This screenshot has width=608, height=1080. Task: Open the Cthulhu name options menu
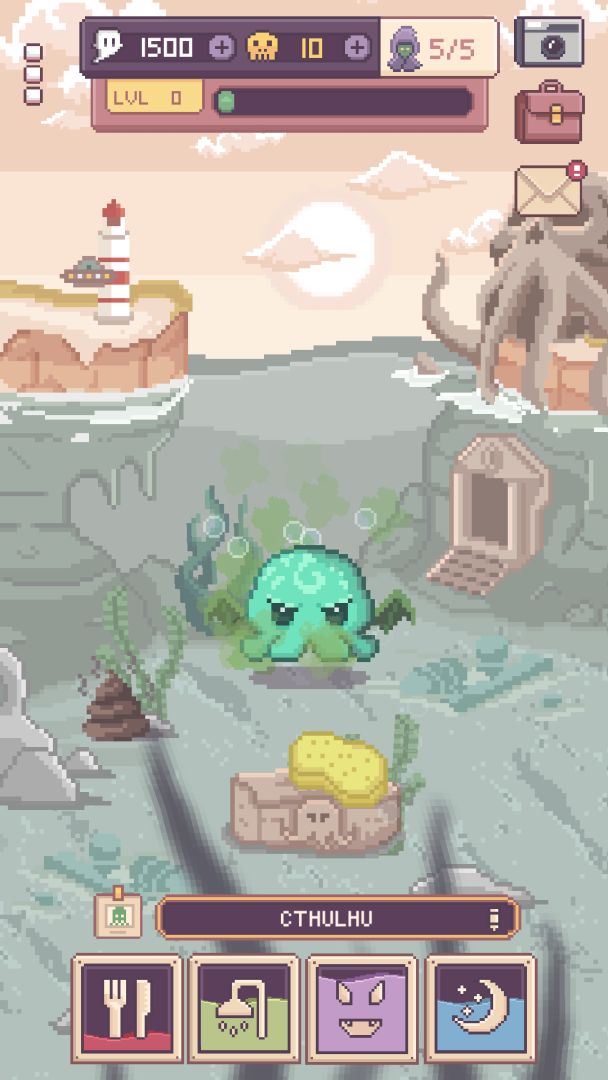pos(493,918)
